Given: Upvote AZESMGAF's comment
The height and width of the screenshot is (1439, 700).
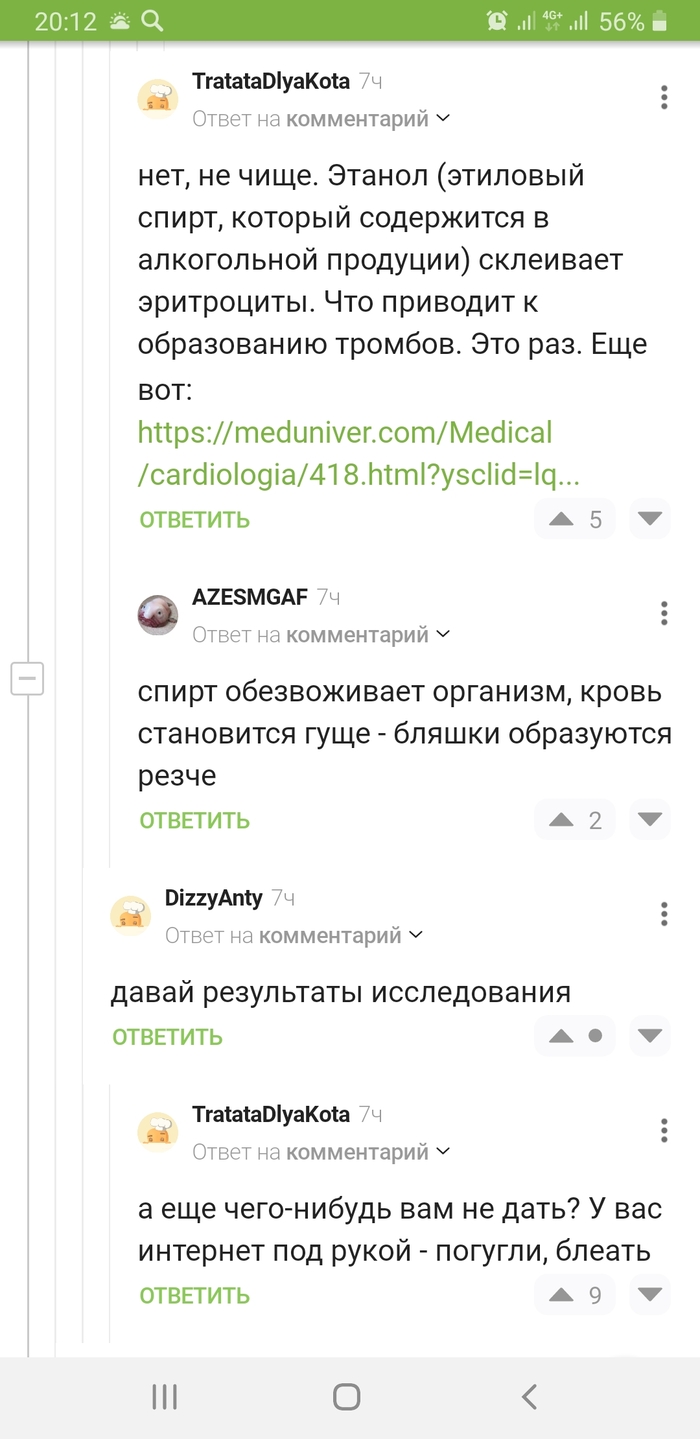Looking at the screenshot, I should 562,820.
